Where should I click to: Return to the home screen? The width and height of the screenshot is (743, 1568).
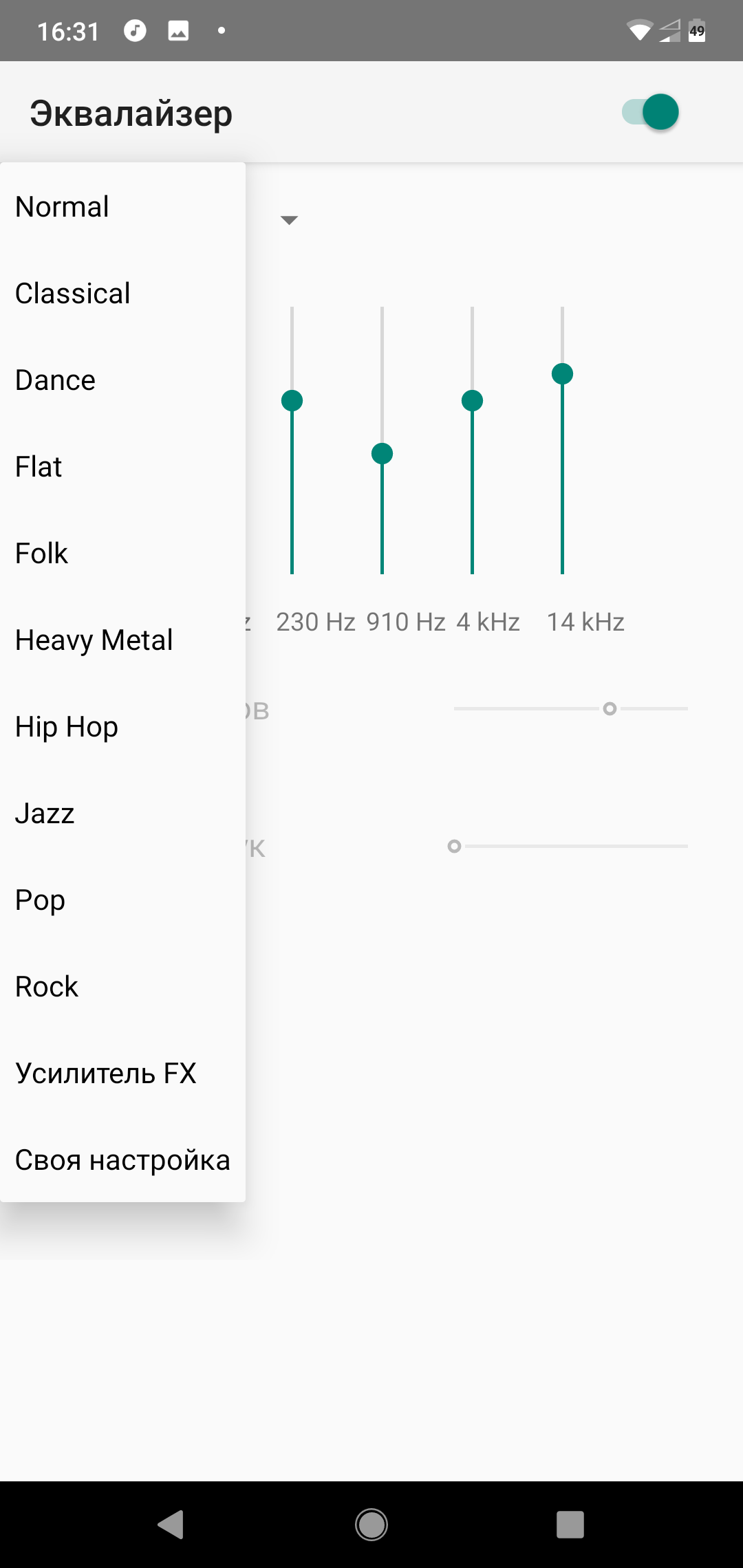(x=371, y=1525)
